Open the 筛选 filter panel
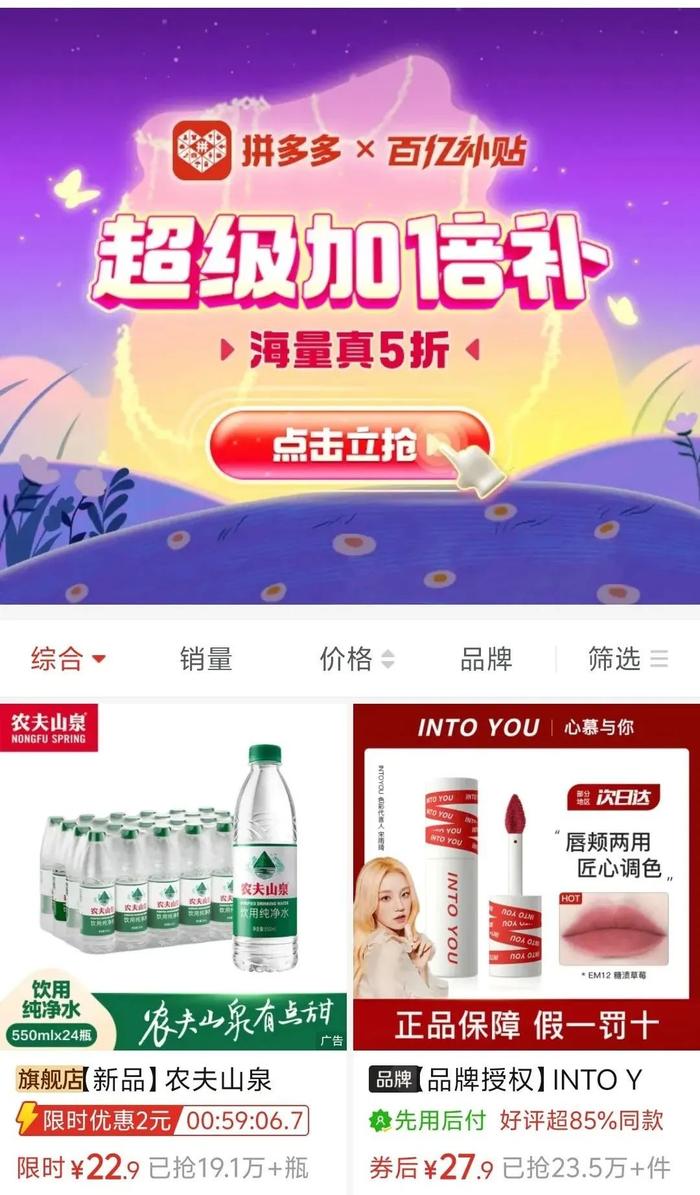Viewport: 700px width, 1195px height. point(628,658)
